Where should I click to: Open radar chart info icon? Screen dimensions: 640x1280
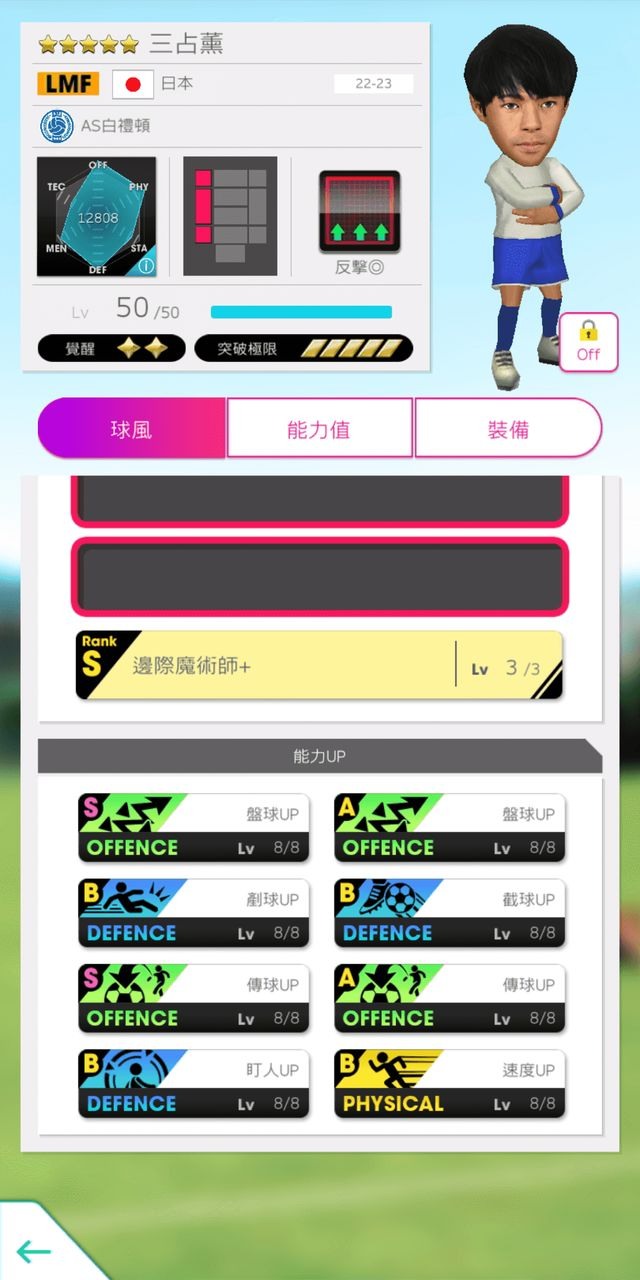(146, 266)
